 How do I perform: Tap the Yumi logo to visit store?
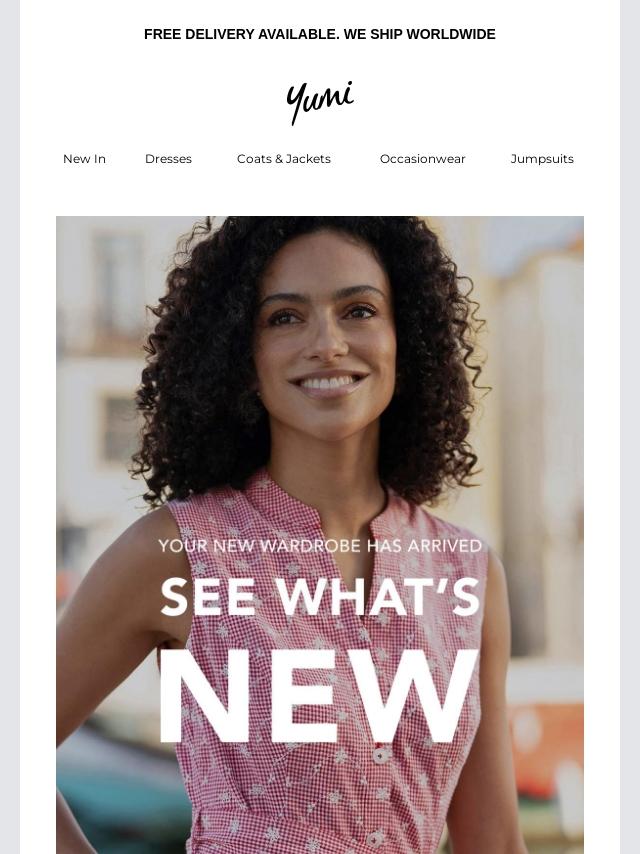coord(320,102)
